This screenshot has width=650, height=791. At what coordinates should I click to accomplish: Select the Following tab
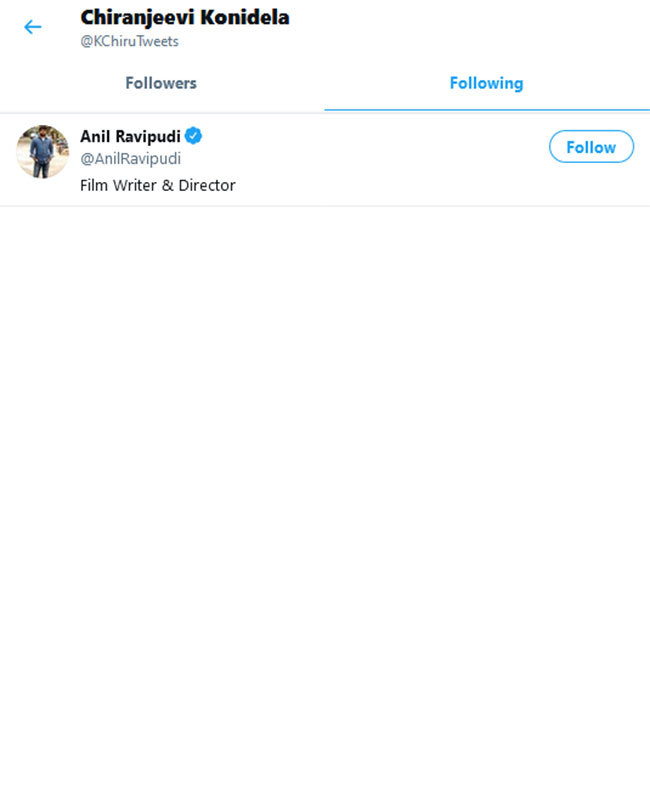[x=486, y=83]
